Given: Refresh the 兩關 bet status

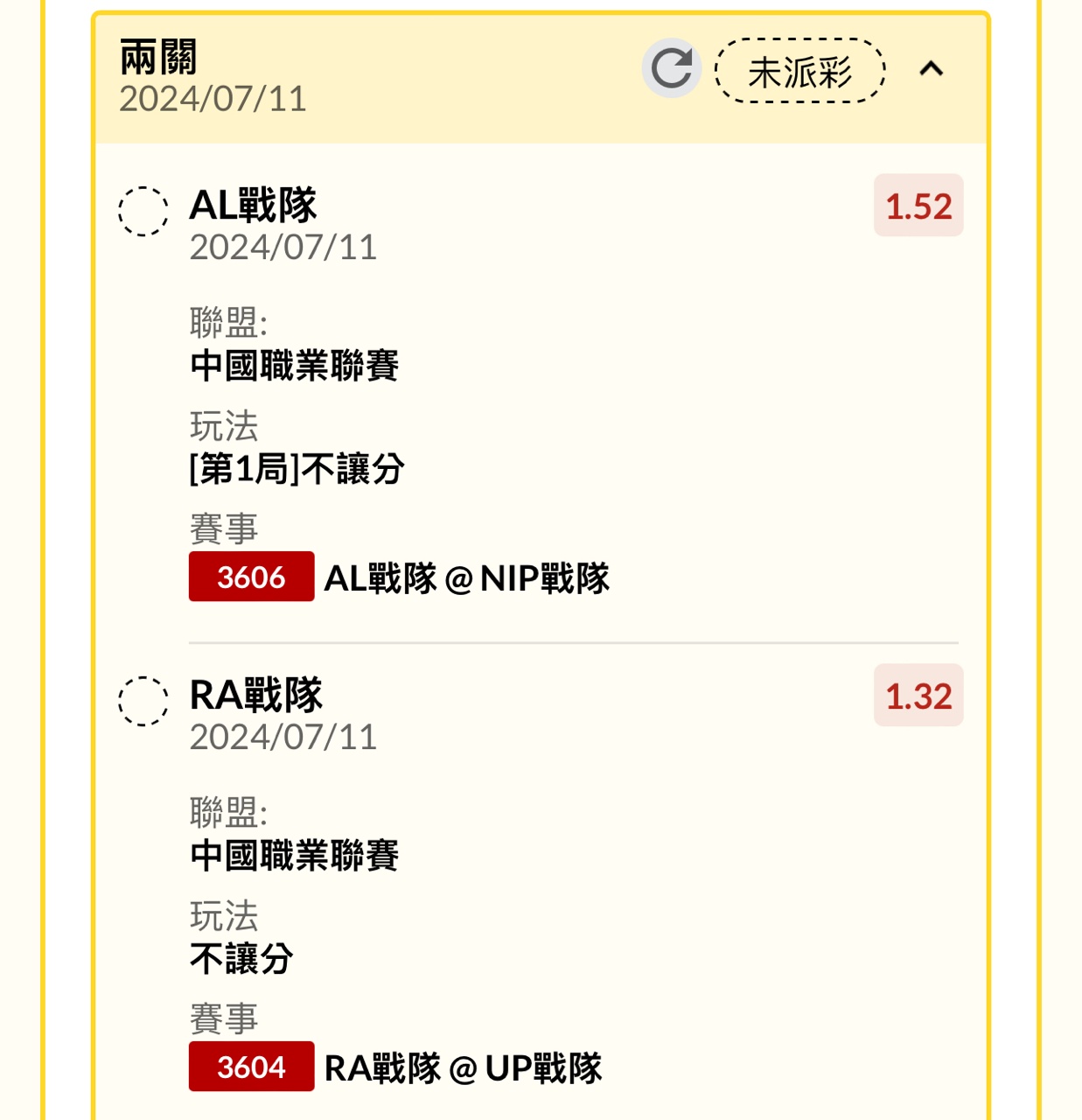Looking at the screenshot, I should [x=671, y=68].
